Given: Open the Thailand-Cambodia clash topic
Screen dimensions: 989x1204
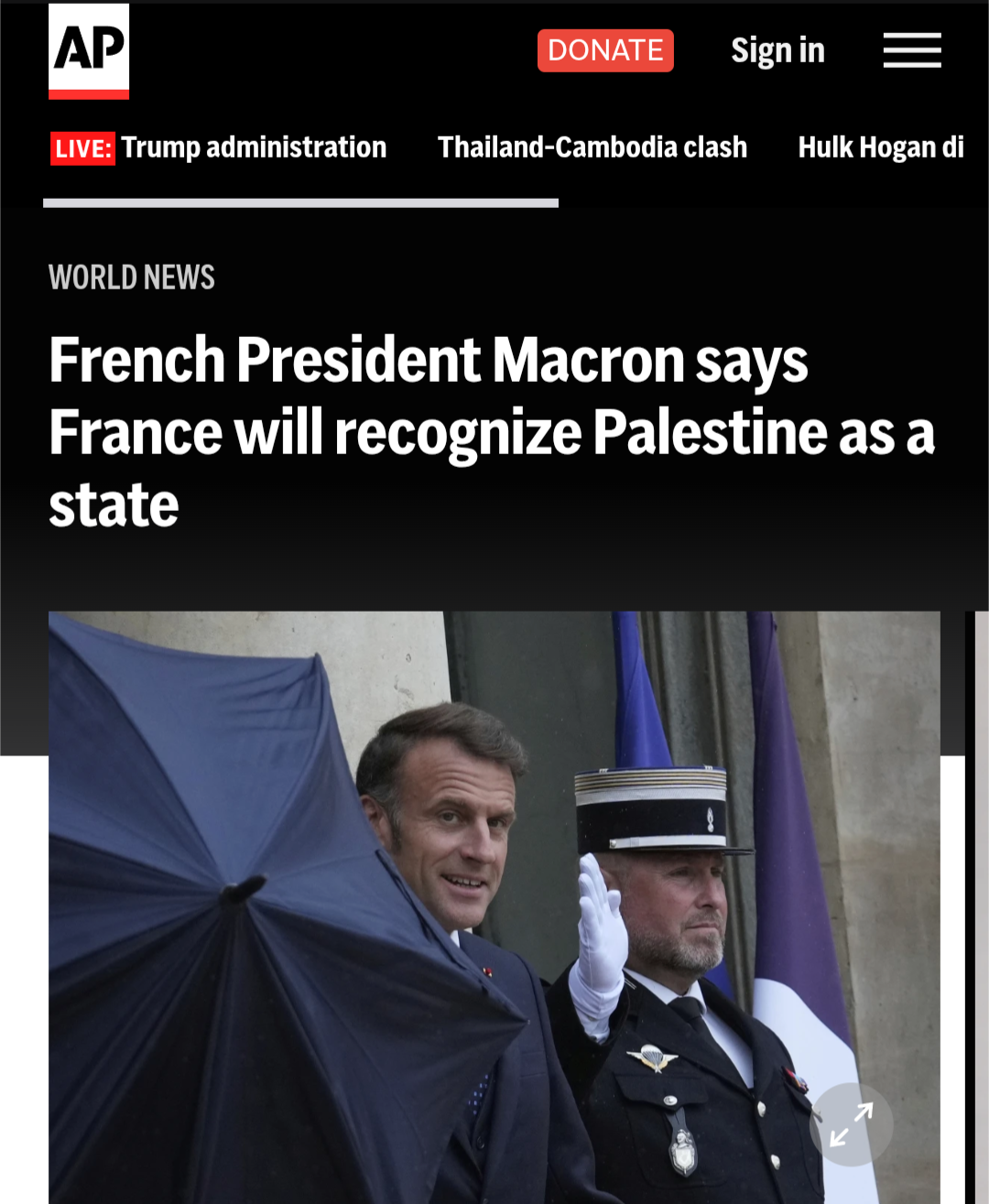Looking at the screenshot, I should pos(592,147).
